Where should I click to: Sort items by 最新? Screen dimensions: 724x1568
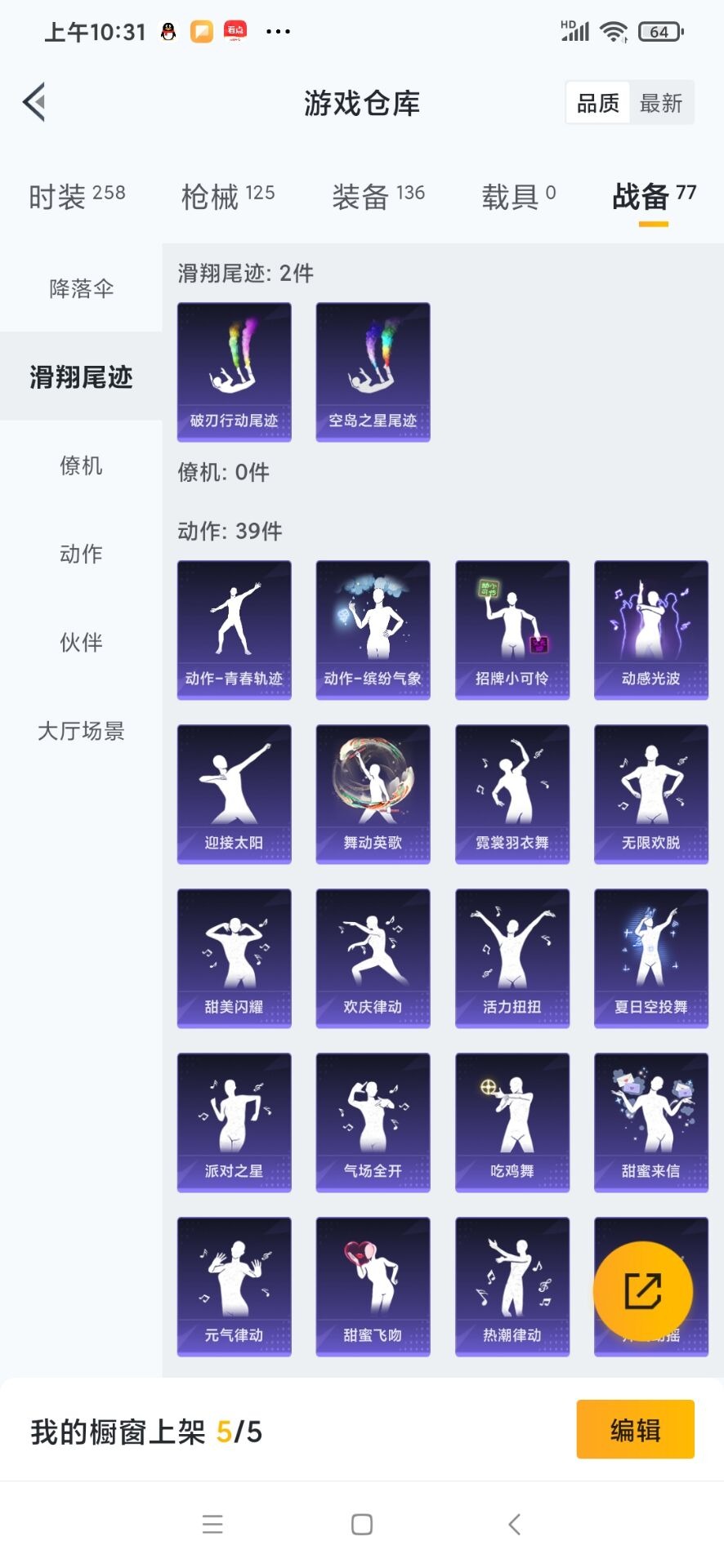tap(660, 103)
